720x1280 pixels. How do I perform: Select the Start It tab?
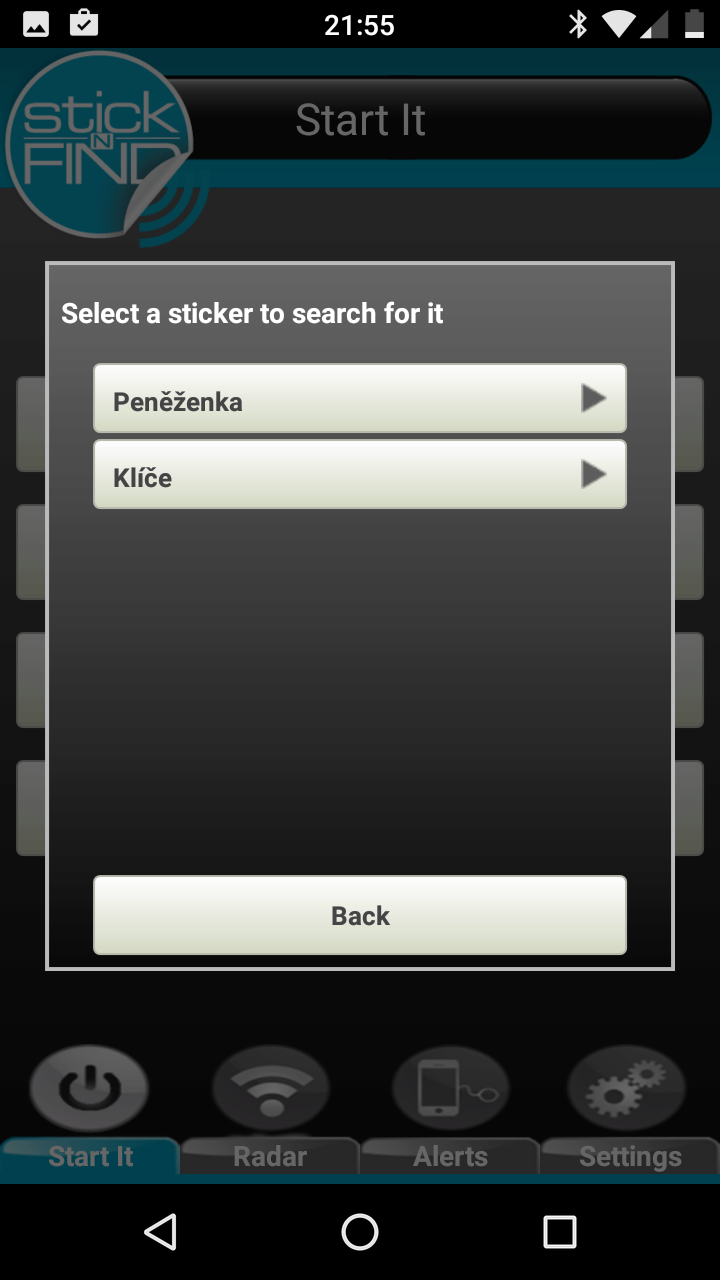(90, 1110)
